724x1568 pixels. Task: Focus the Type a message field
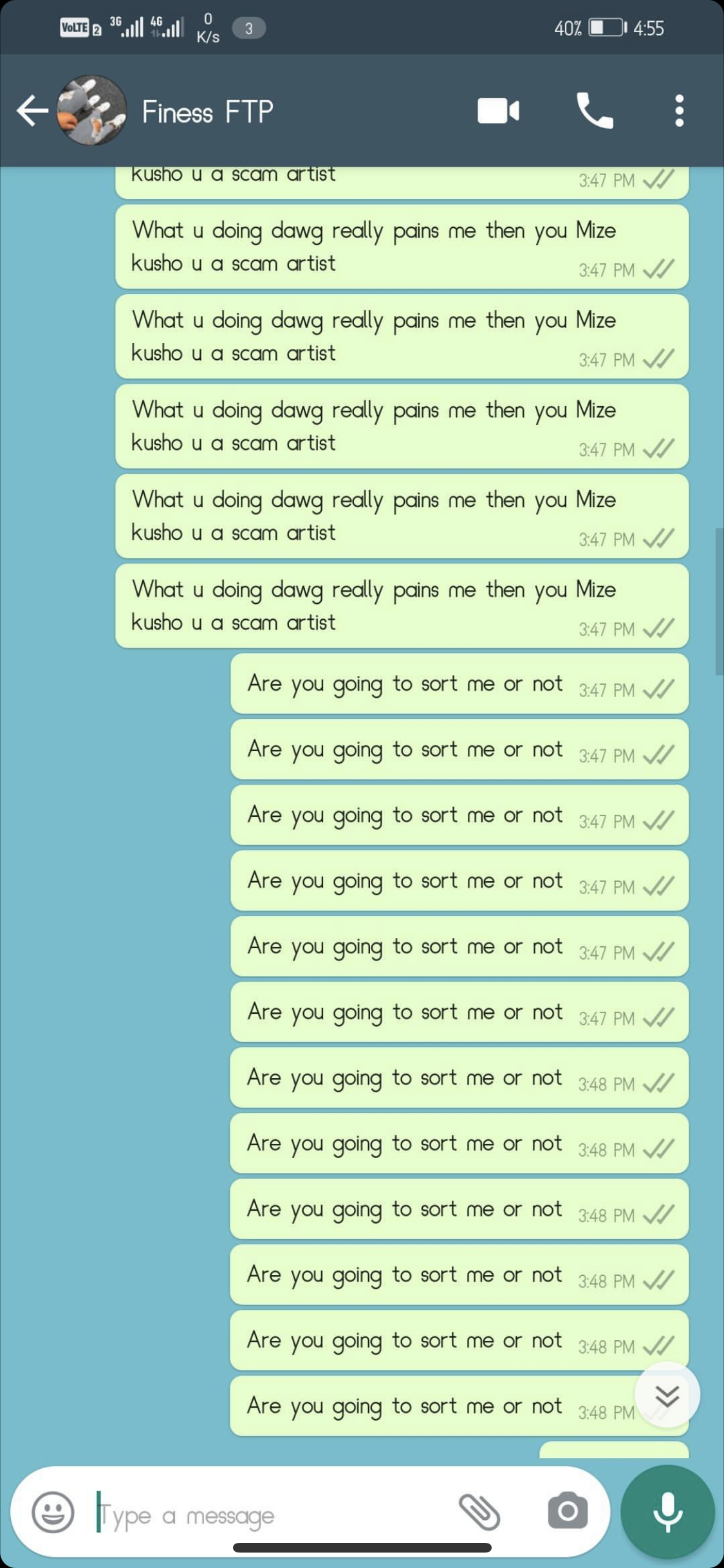270,1515
